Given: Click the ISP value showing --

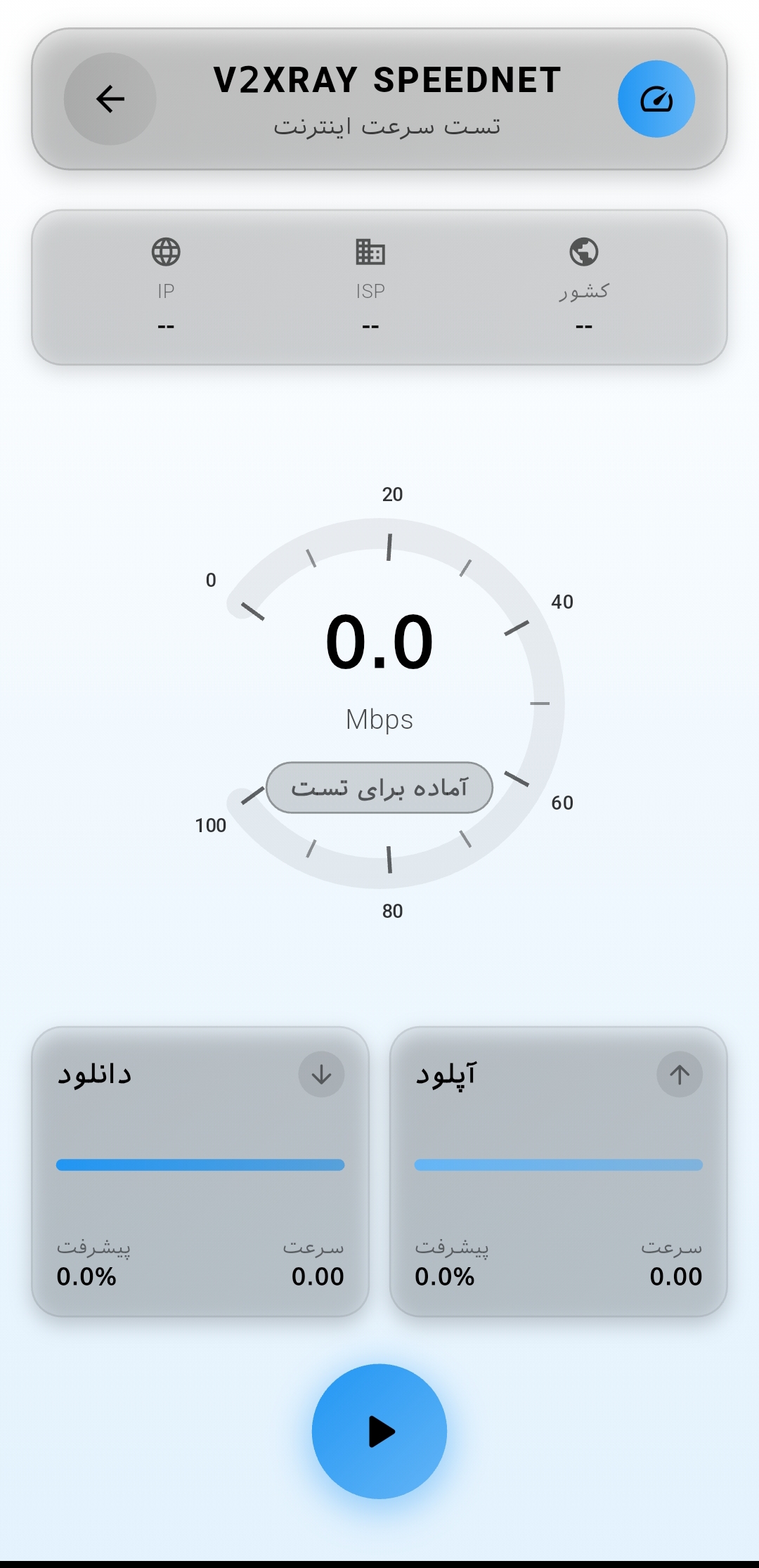Looking at the screenshot, I should coord(371,325).
